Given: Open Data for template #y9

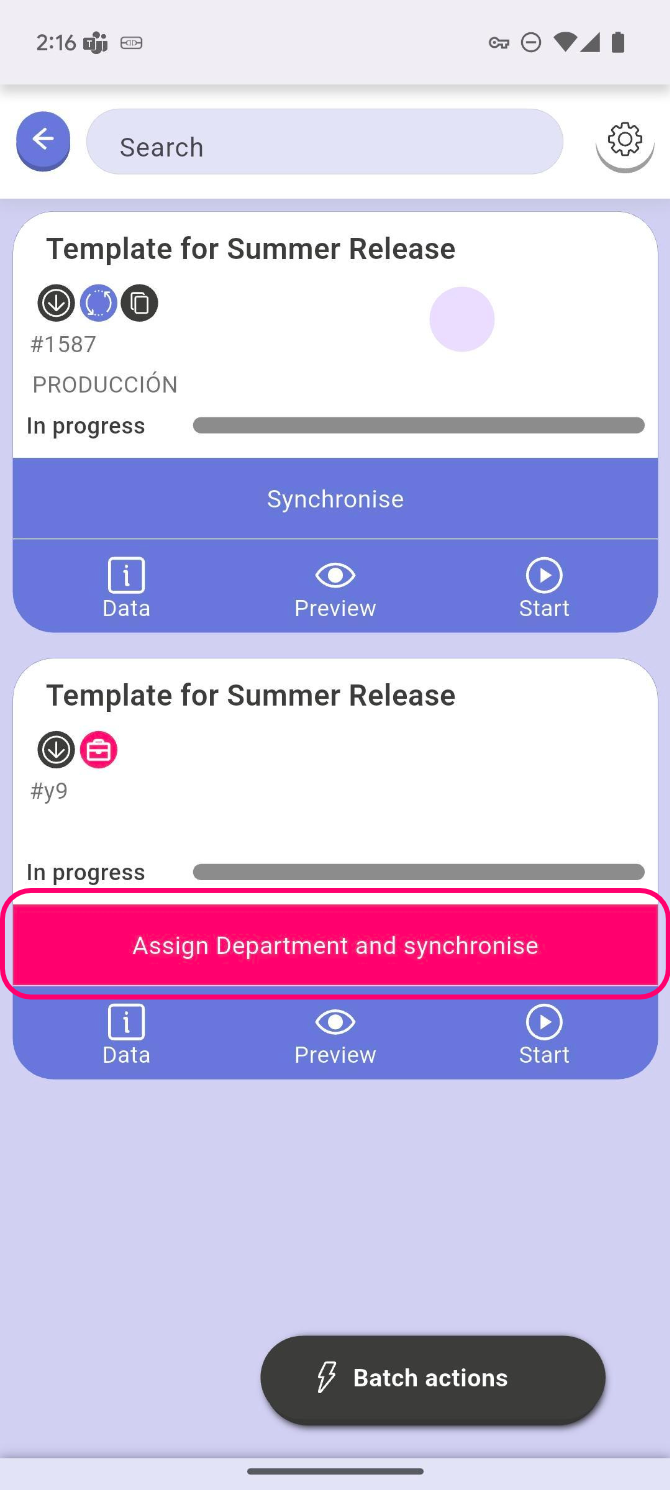Looking at the screenshot, I should coord(126,1035).
